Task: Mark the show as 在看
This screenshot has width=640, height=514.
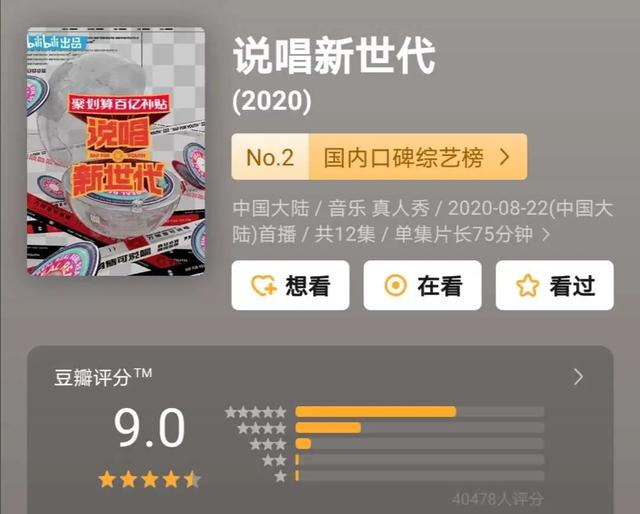Action: [x=422, y=286]
